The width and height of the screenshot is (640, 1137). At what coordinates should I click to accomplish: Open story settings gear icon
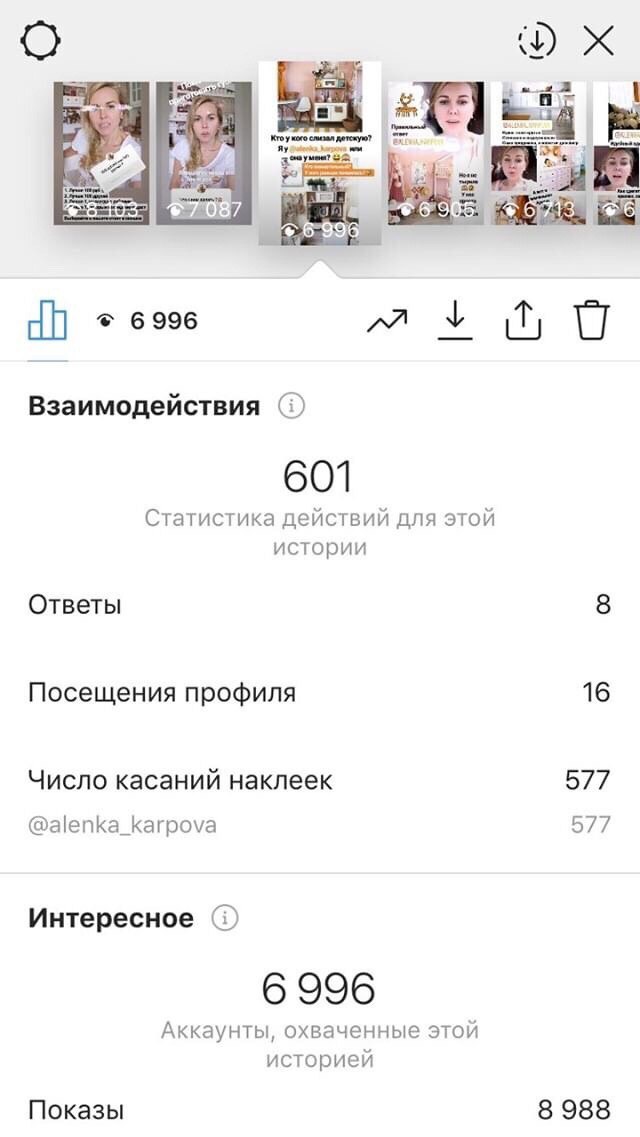coord(41,41)
